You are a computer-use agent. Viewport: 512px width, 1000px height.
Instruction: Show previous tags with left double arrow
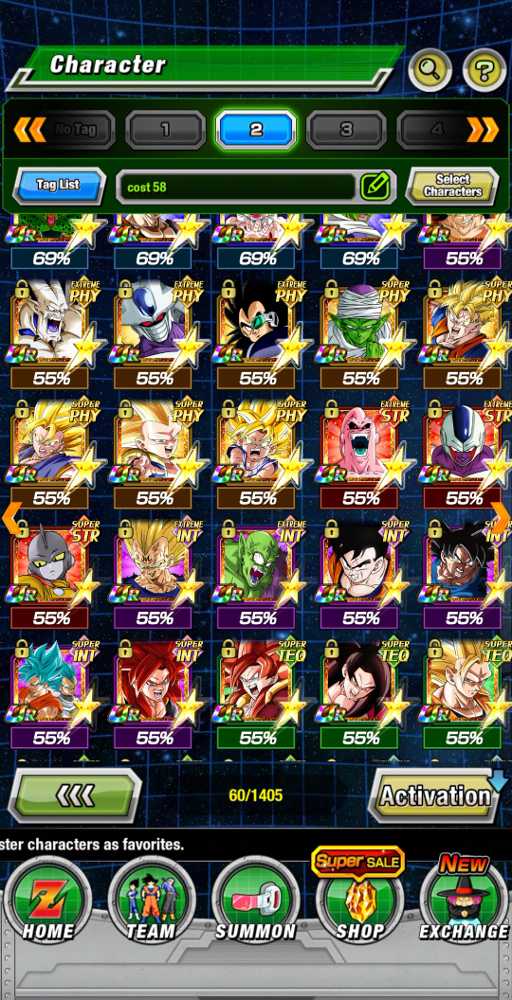point(29,130)
